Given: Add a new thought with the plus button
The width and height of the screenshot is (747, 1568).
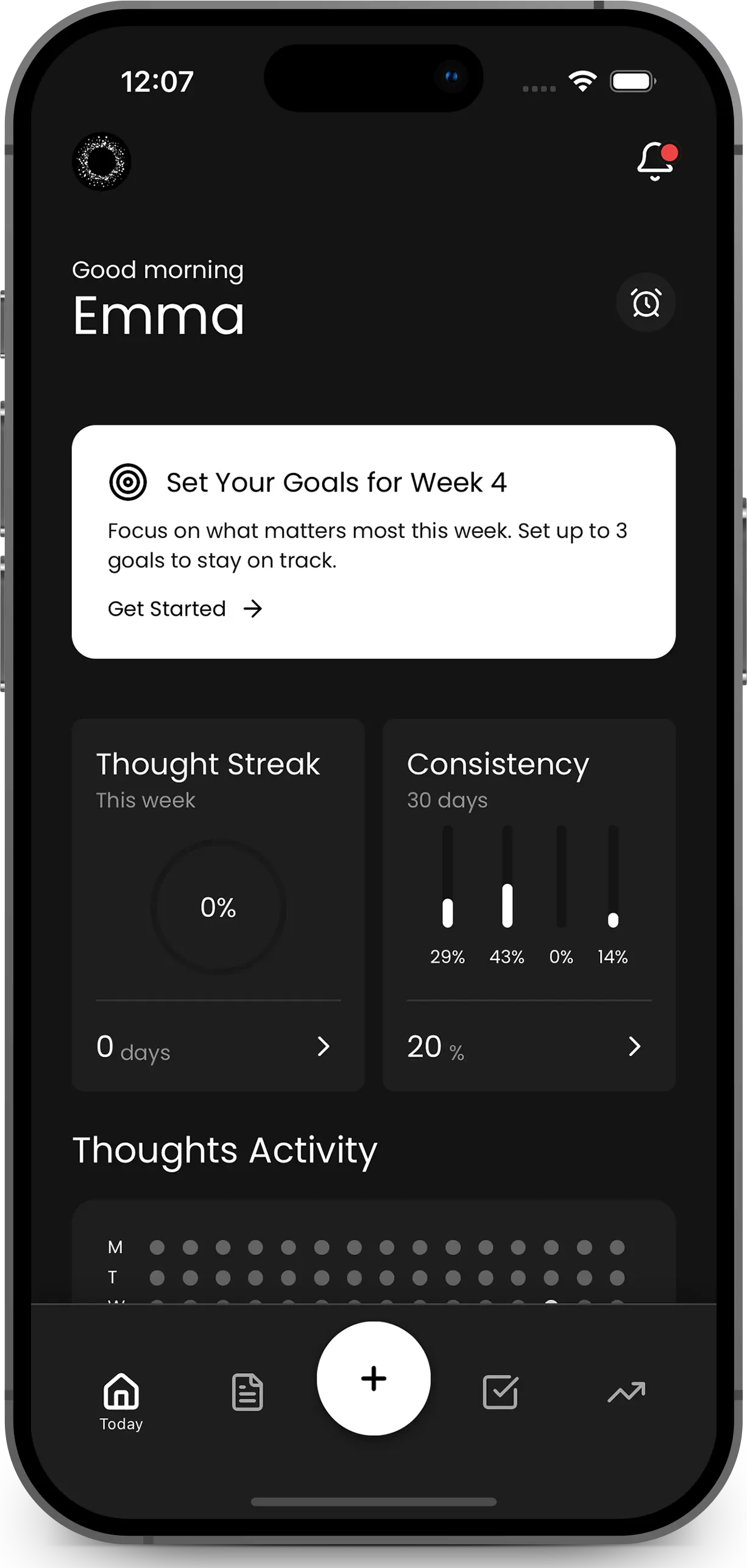Looking at the screenshot, I should point(373,1378).
